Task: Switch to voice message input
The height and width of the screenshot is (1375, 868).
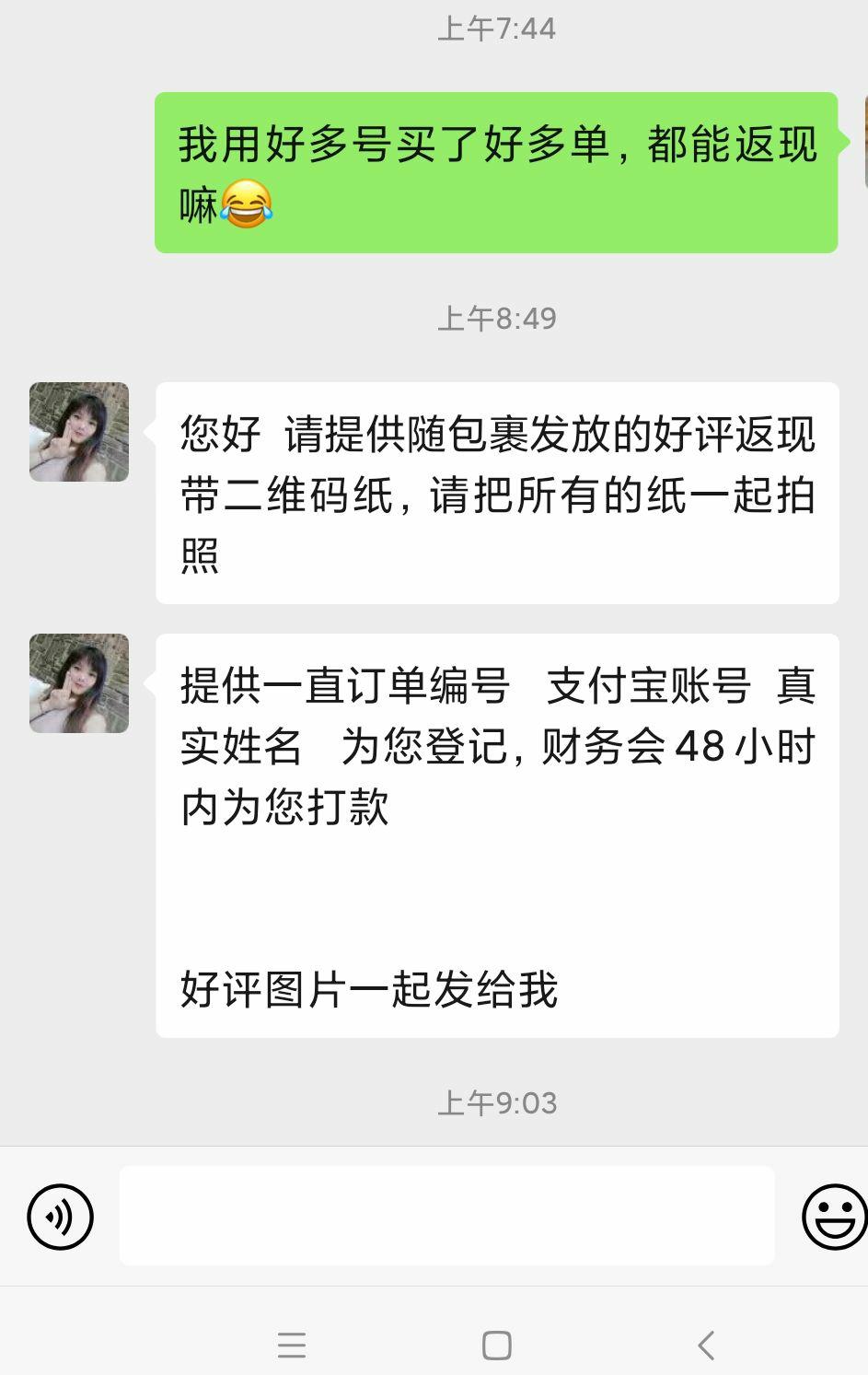Action: point(61,1217)
